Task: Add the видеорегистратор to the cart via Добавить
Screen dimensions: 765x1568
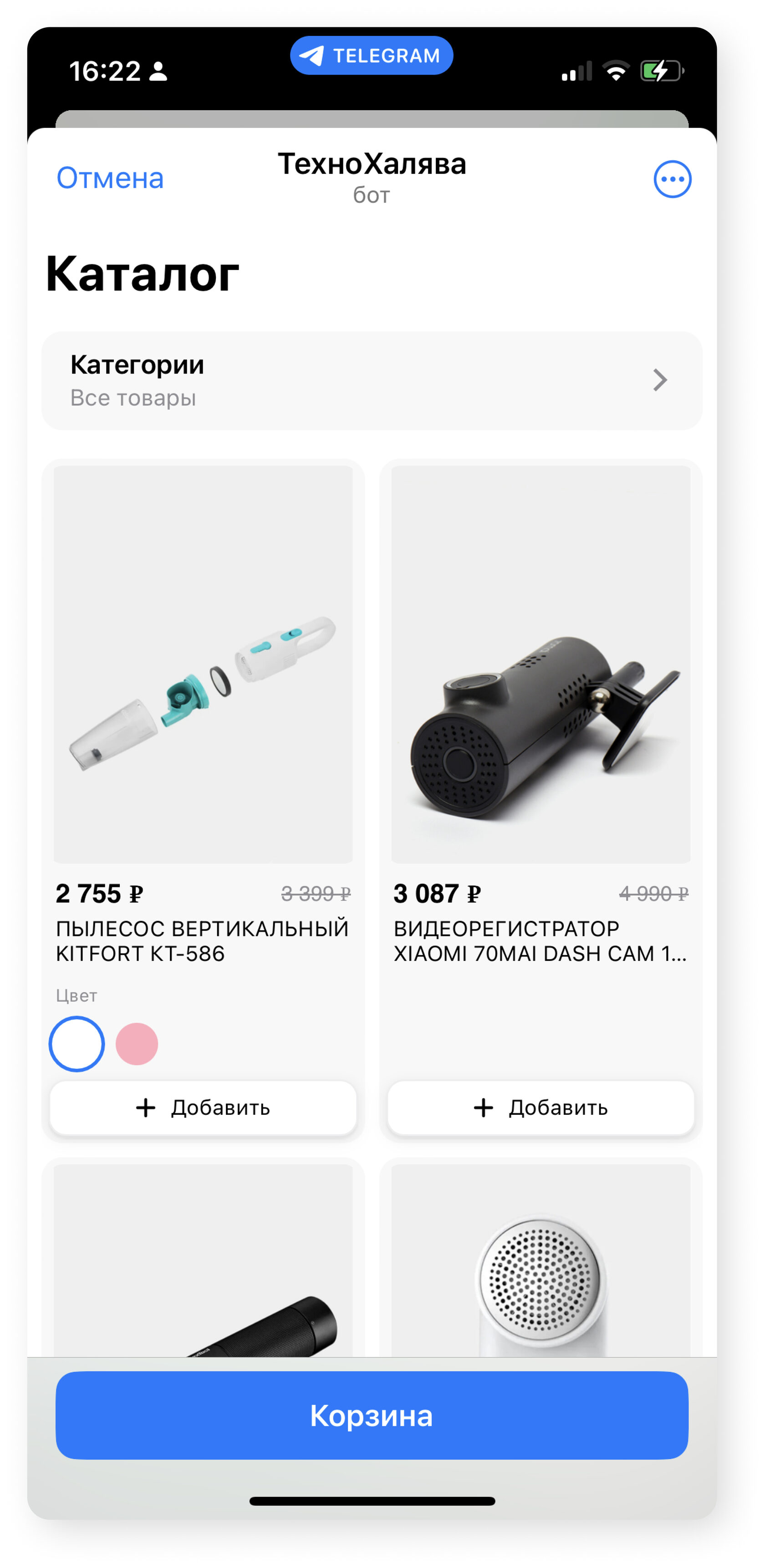Action: 541,1108
